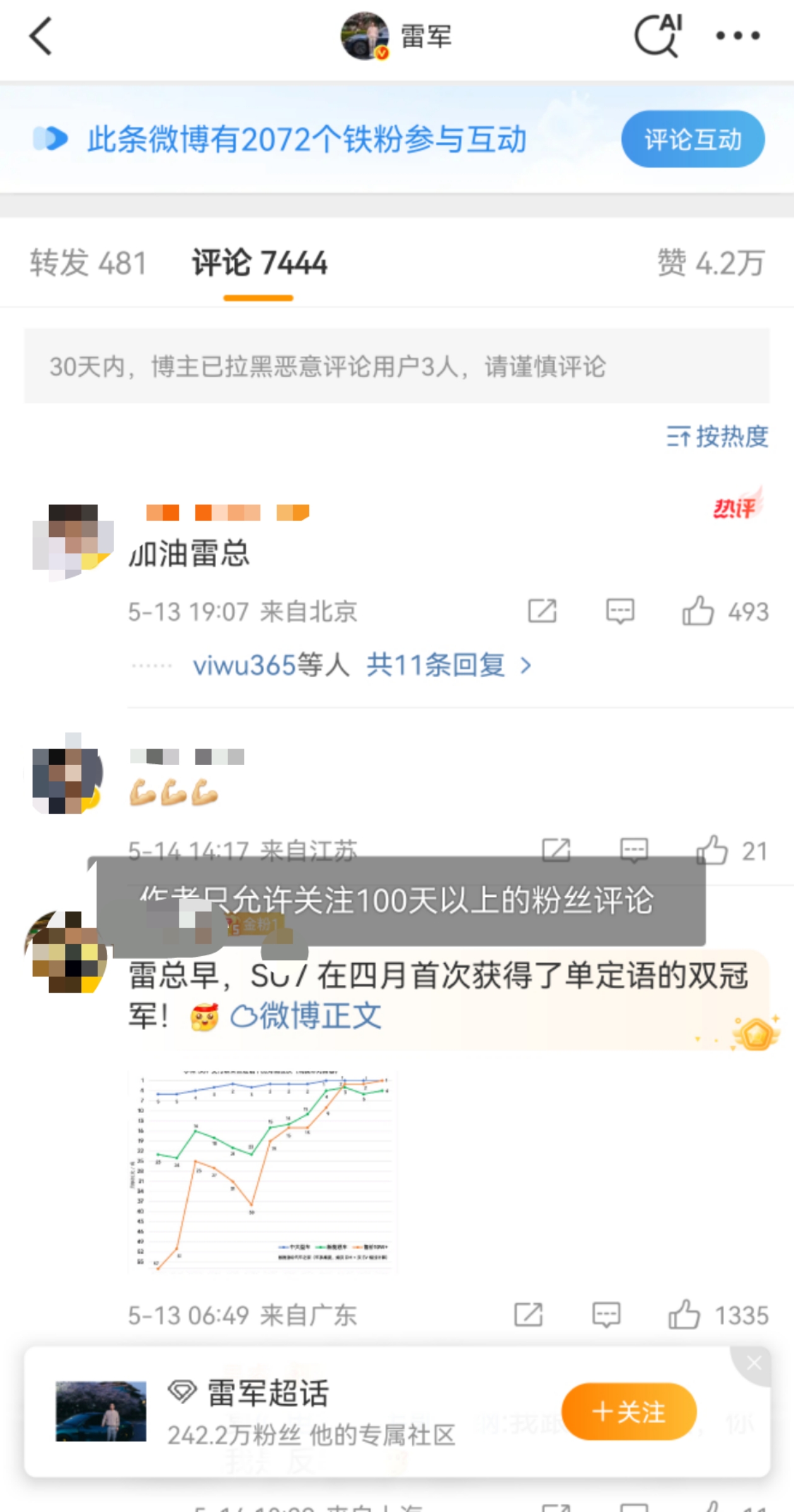Viewport: 794px width, 1512px height.
Task: Like the comment from 广东 with 1335 likes
Action: click(x=684, y=1315)
